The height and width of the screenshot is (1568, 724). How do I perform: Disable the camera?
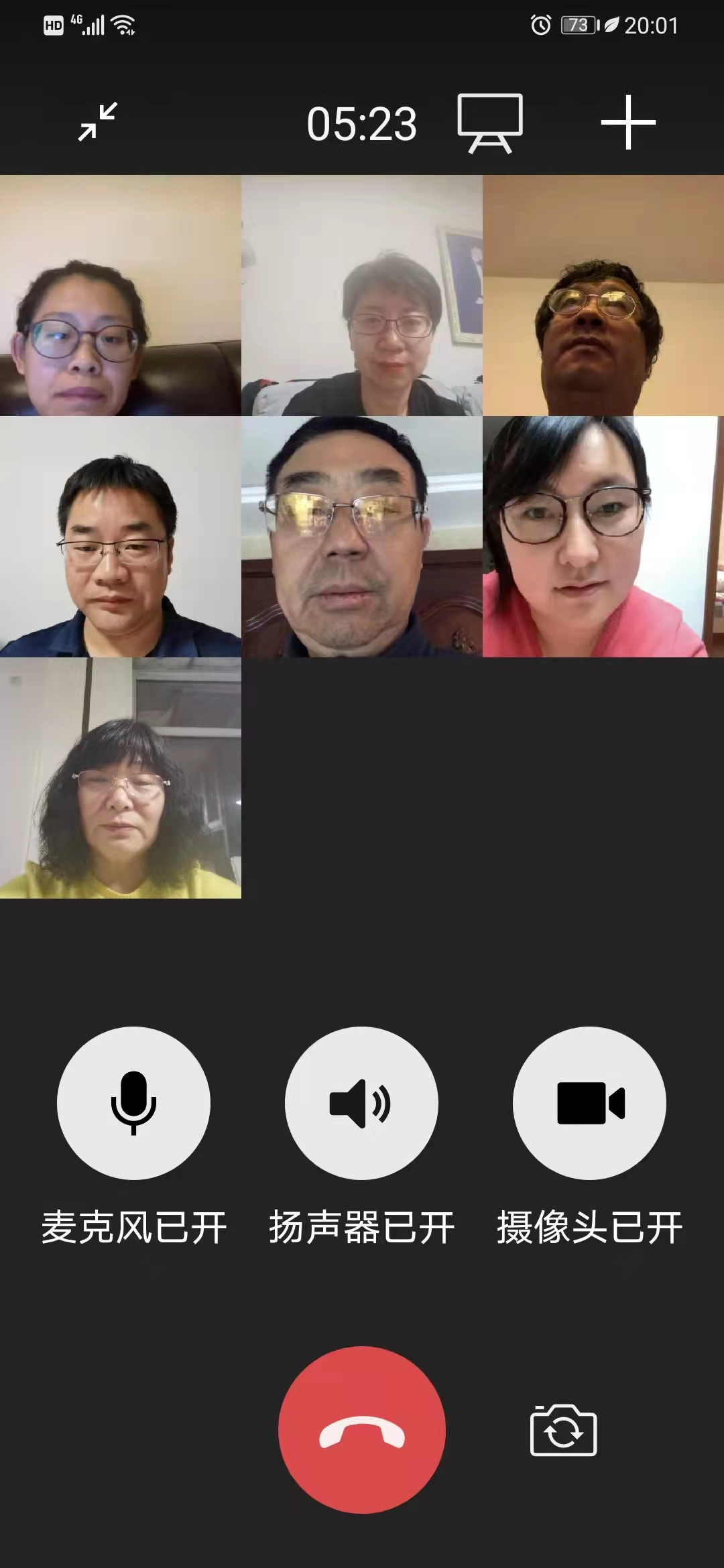[x=589, y=1103]
